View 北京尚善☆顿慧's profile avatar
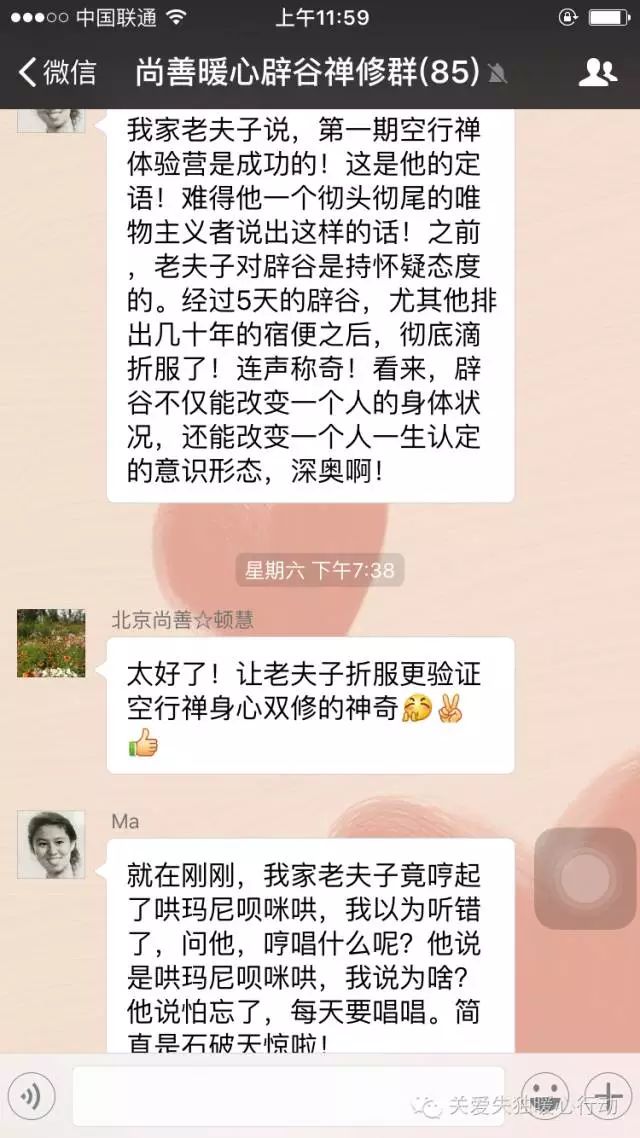Screen dimensions: 640x1138 coord(51,643)
